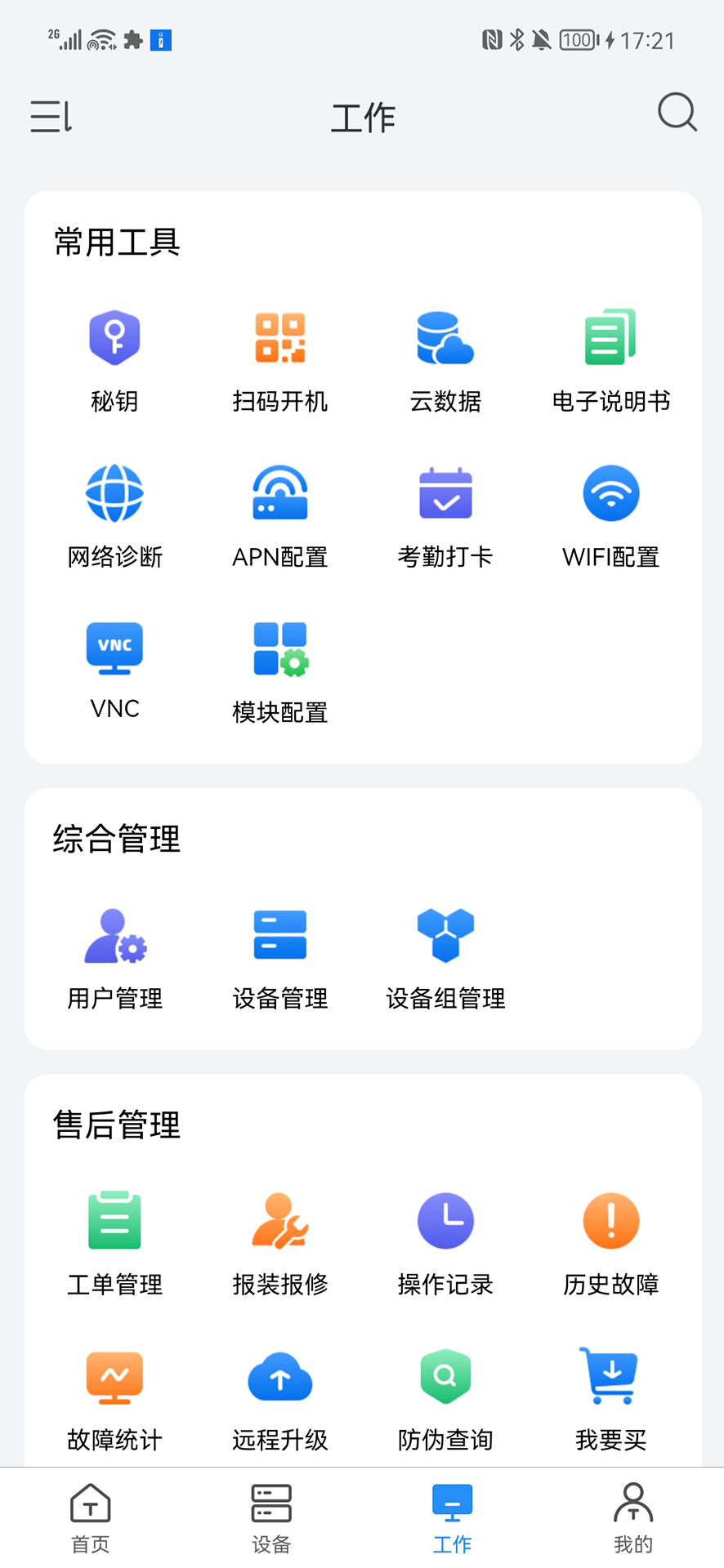Switch to the 设备 tab
Screen dimensions: 724x1568
(x=271, y=1517)
